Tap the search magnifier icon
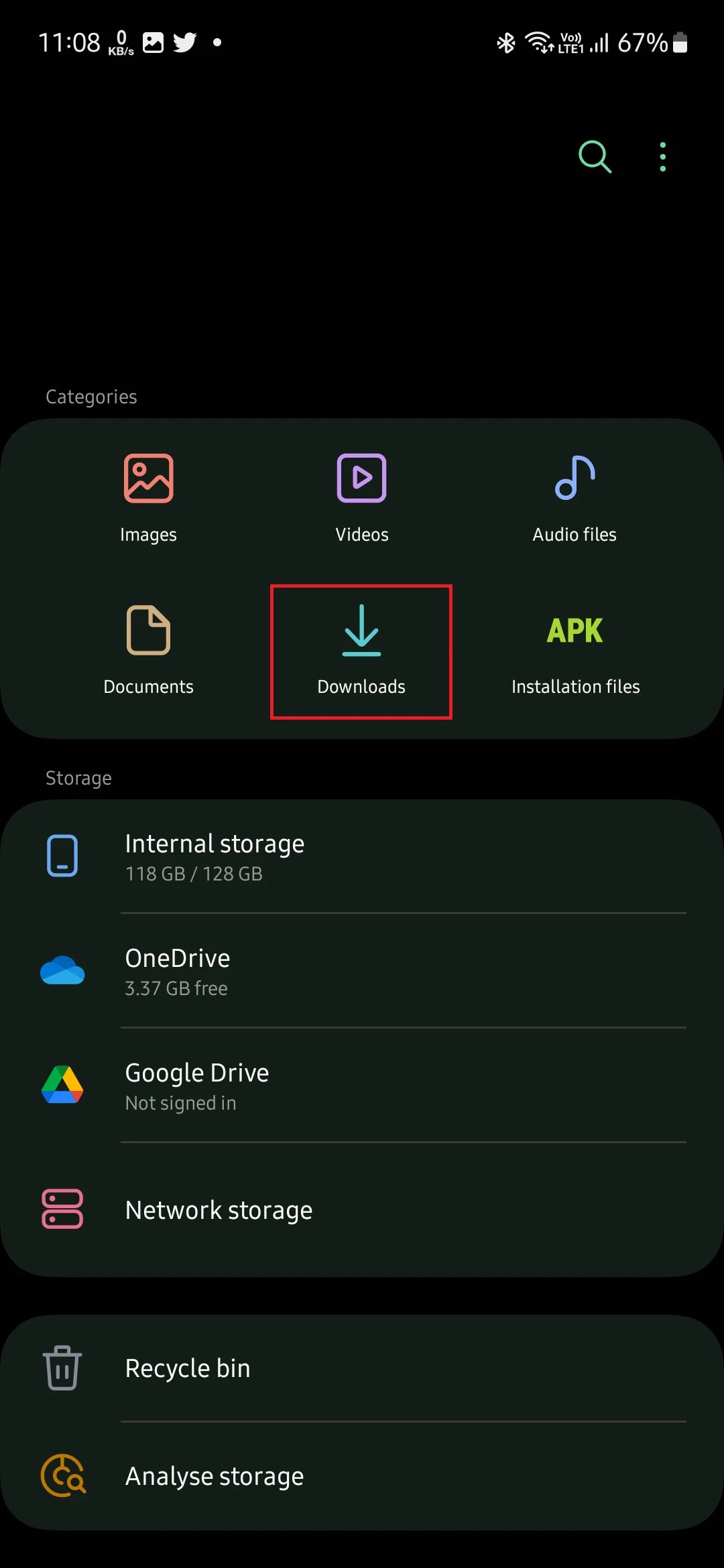The height and width of the screenshot is (1568, 724). pyautogui.click(x=595, y=157)
